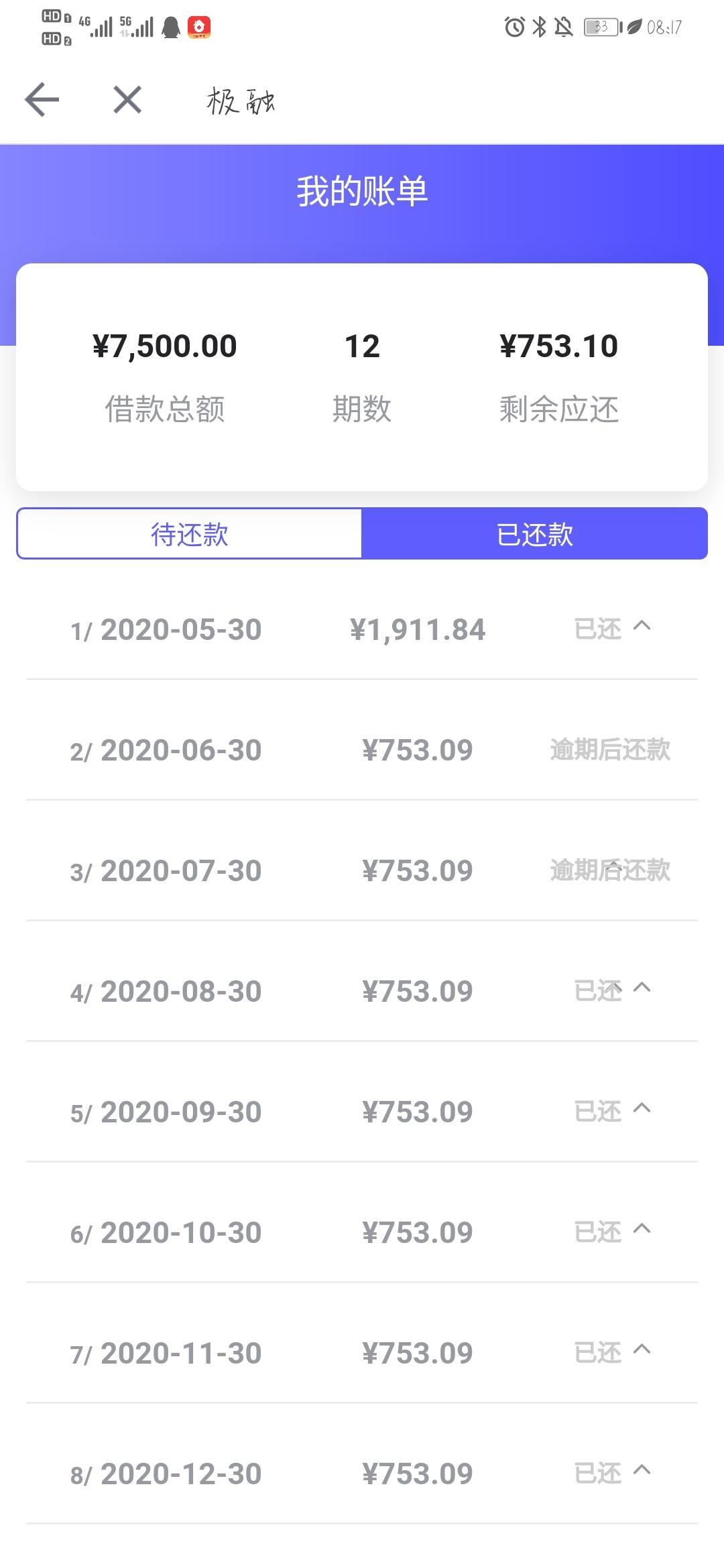Switch to the 待还款 tab
Screen dimensions: 724x1568
click(189, 533)
